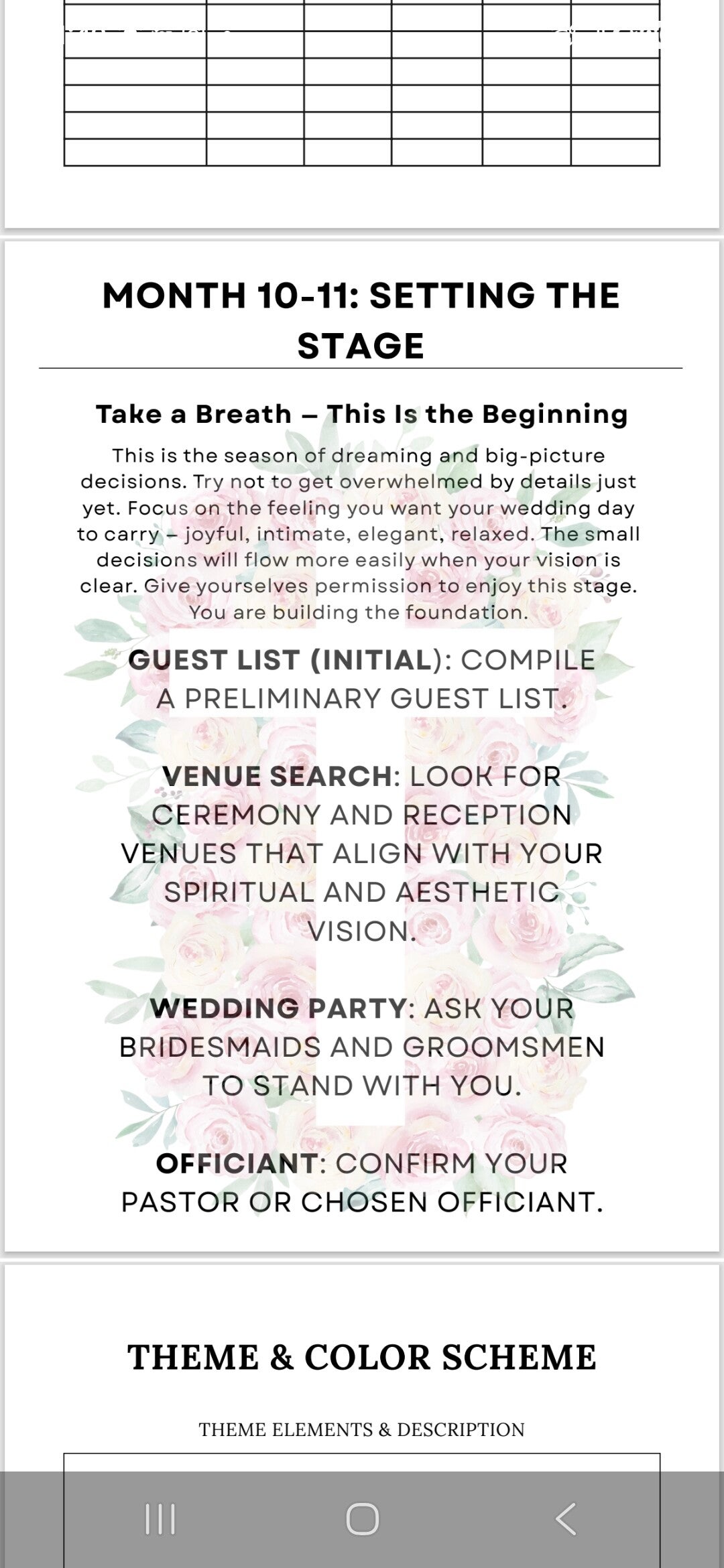Open the recent apps view
This screenshot has width=724, height=1568.
(160, 1518)
